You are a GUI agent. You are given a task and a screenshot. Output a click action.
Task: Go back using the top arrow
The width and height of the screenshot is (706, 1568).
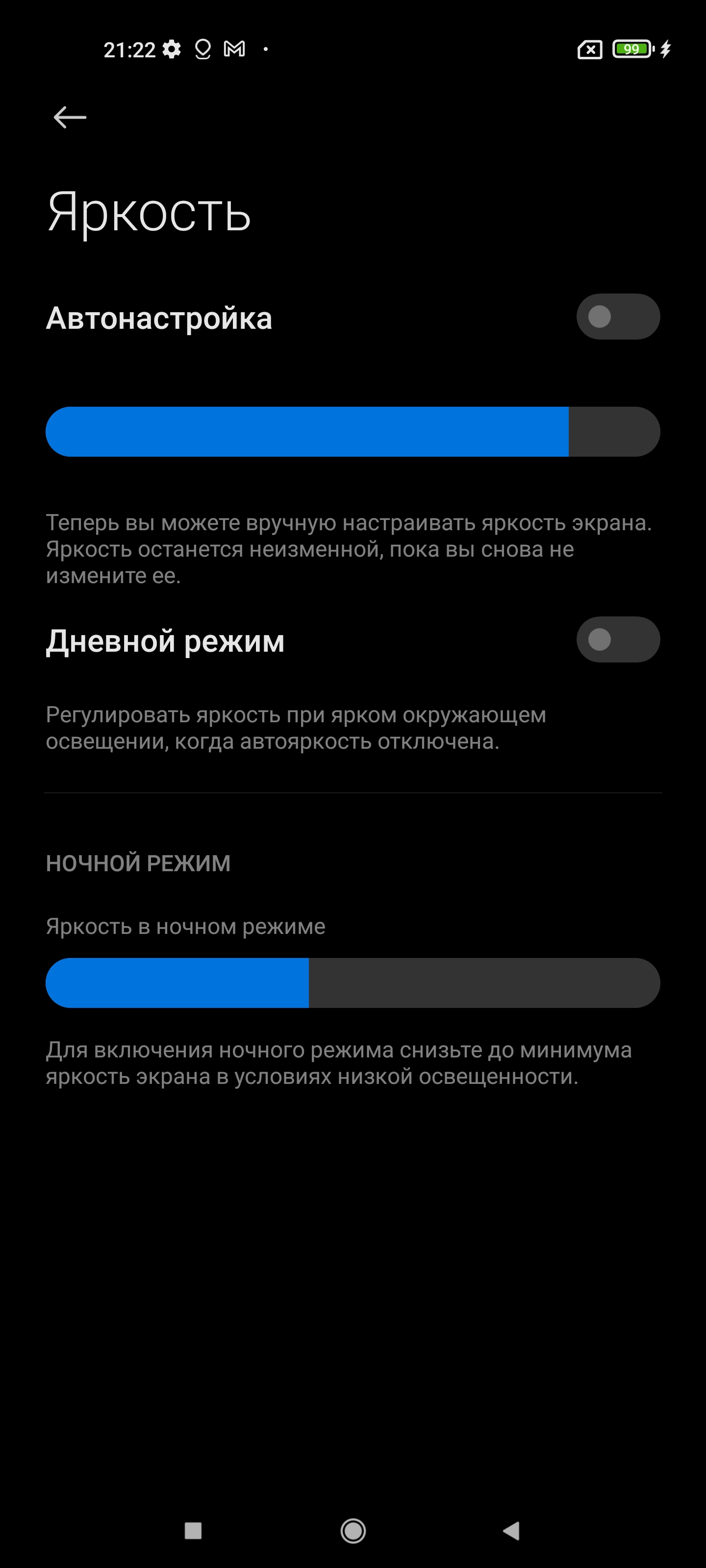[70, 118]
